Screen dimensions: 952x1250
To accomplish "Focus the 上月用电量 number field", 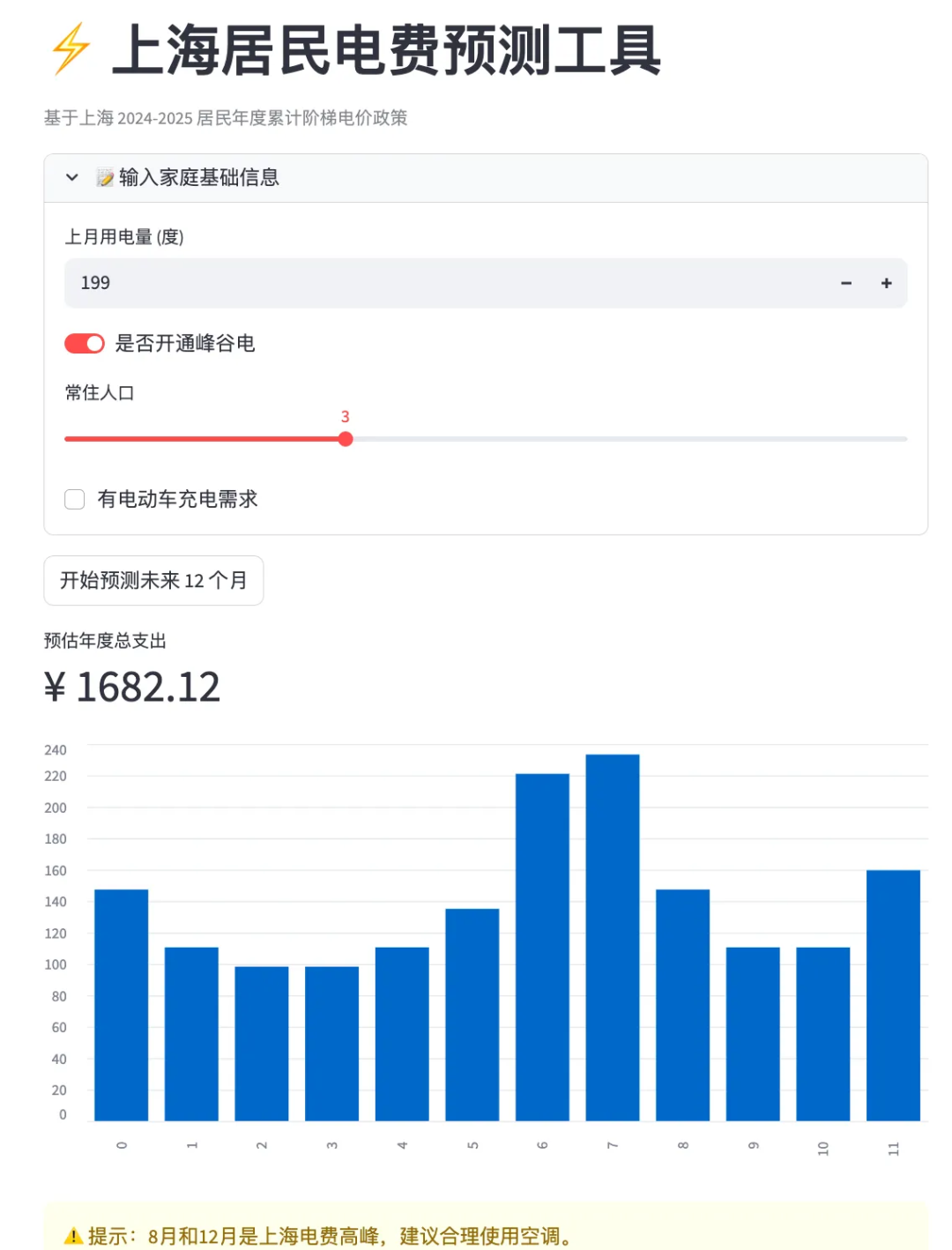I will click(441, 283).
